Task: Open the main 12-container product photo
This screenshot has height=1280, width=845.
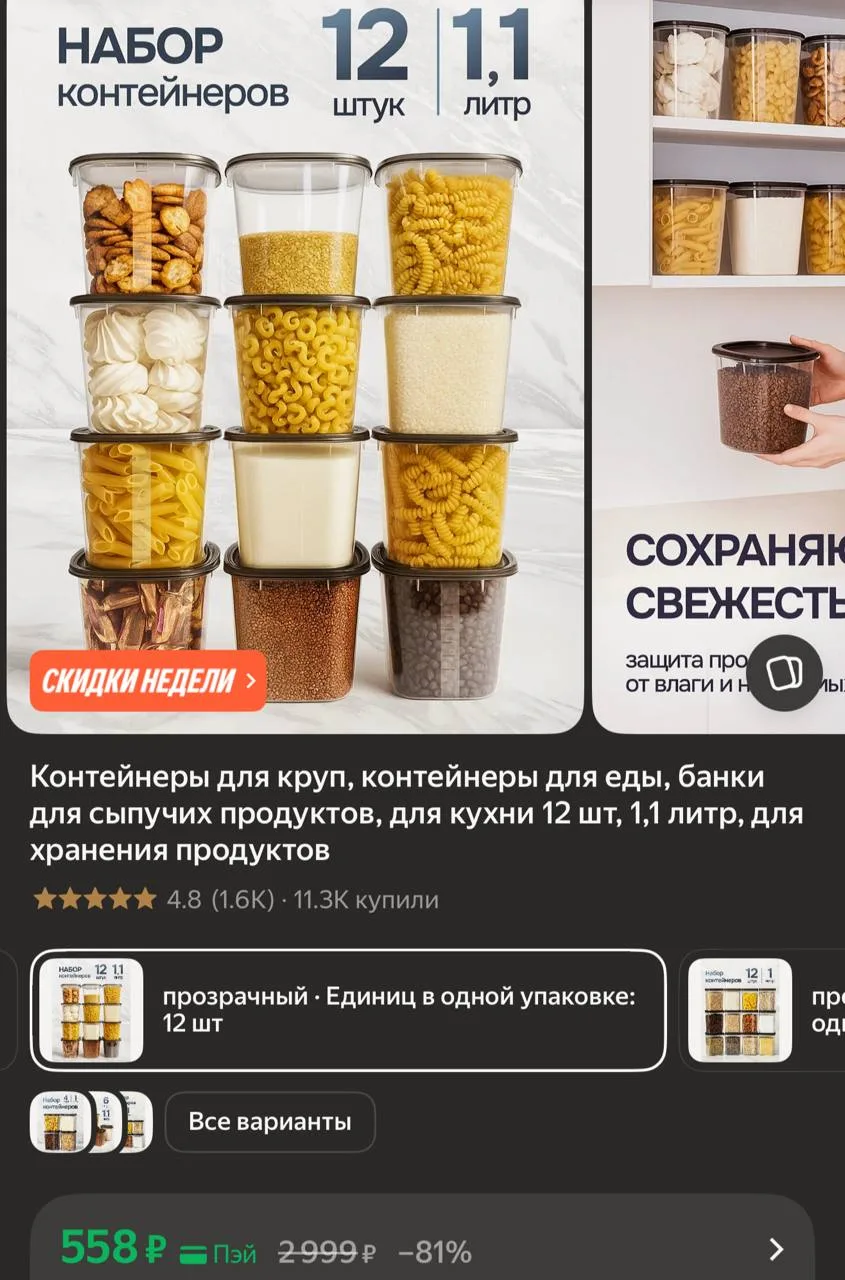Action: pyautogui.click(x=295, y=365)
